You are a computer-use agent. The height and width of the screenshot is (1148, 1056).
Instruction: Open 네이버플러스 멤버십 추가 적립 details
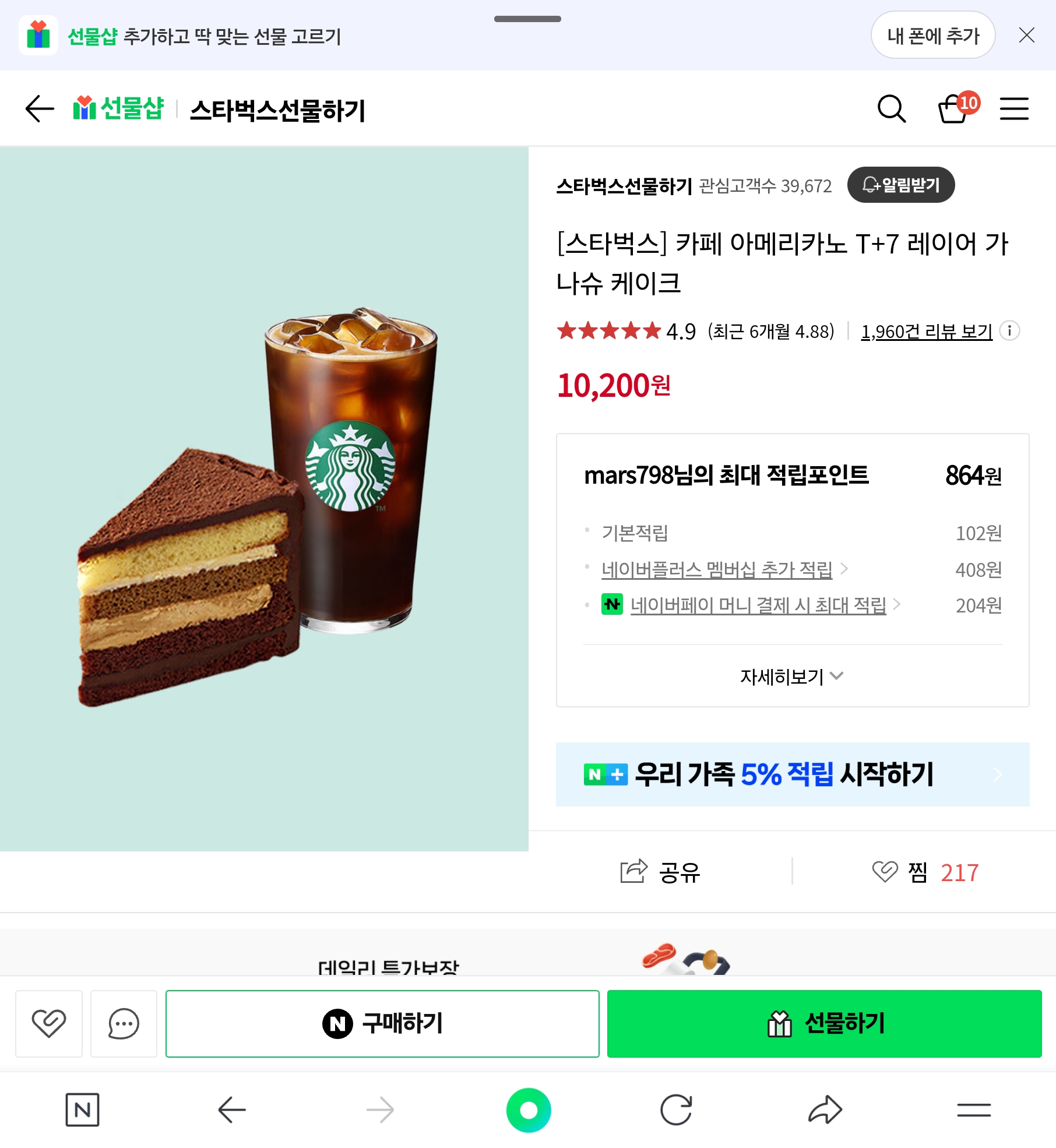[717, 569]
